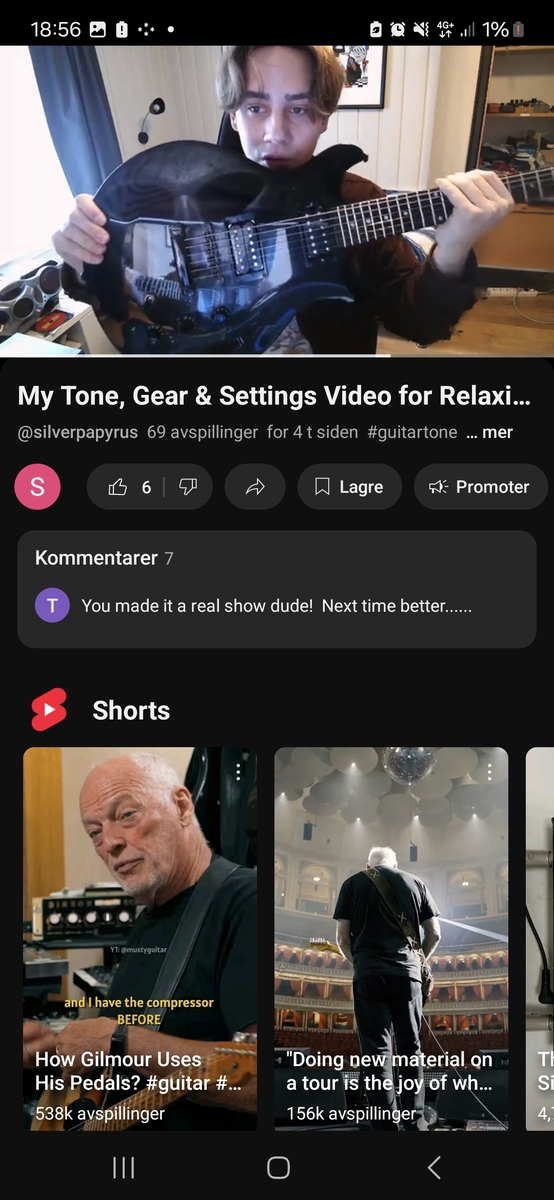Image resolution: width=554 pixels, height=1200 pixels.
Task: Open options menu on the "Doing new material" short
Action: click(x=489, y=771)
